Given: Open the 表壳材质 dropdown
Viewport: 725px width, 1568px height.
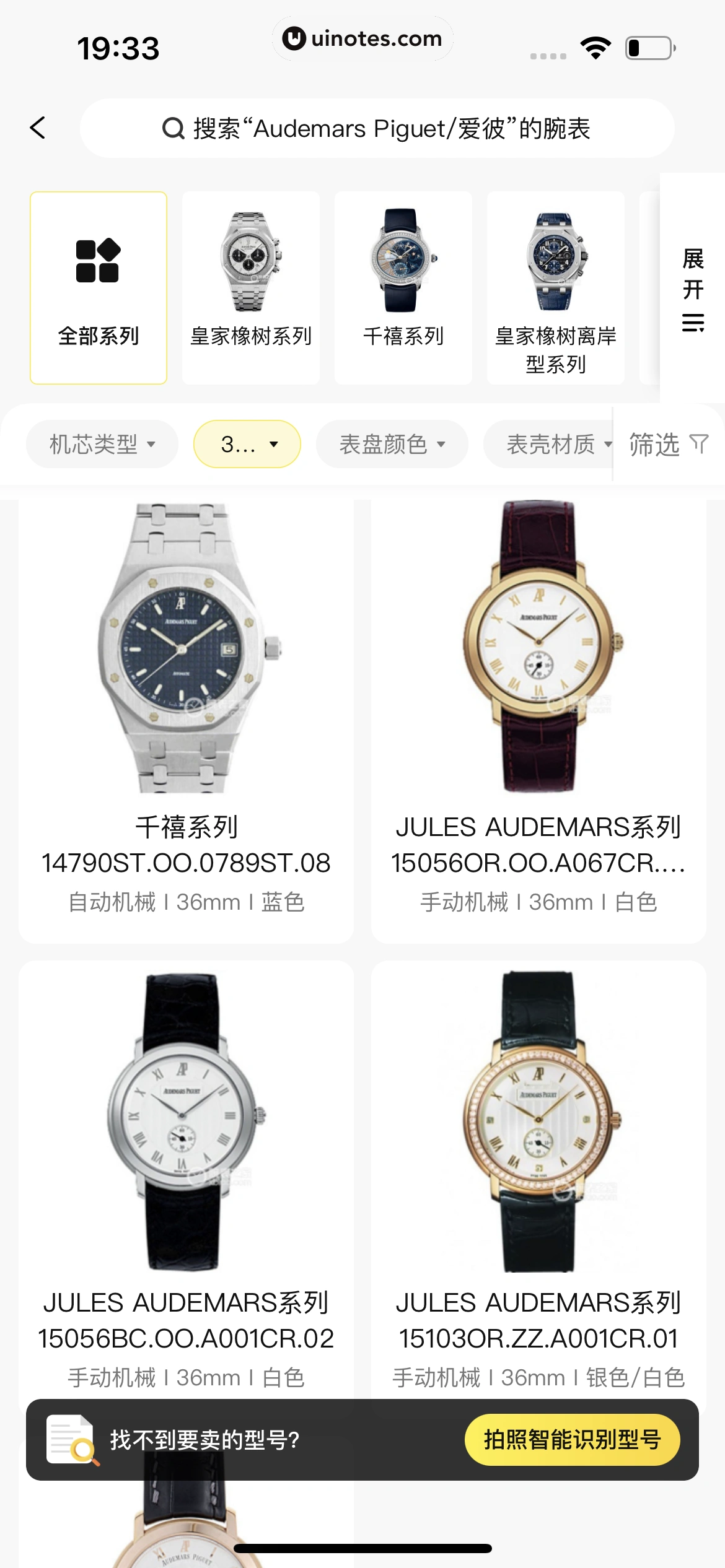Looking at the screenshot, I should click(x=556, y=443).
